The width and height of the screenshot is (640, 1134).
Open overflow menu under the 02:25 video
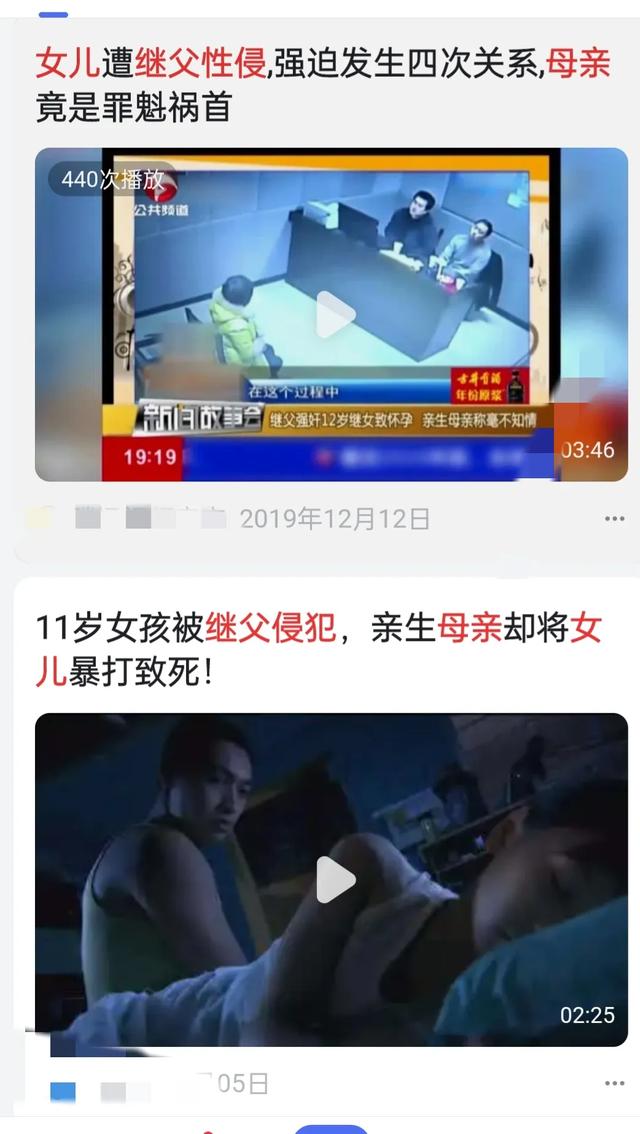[x=614, y=1083]
